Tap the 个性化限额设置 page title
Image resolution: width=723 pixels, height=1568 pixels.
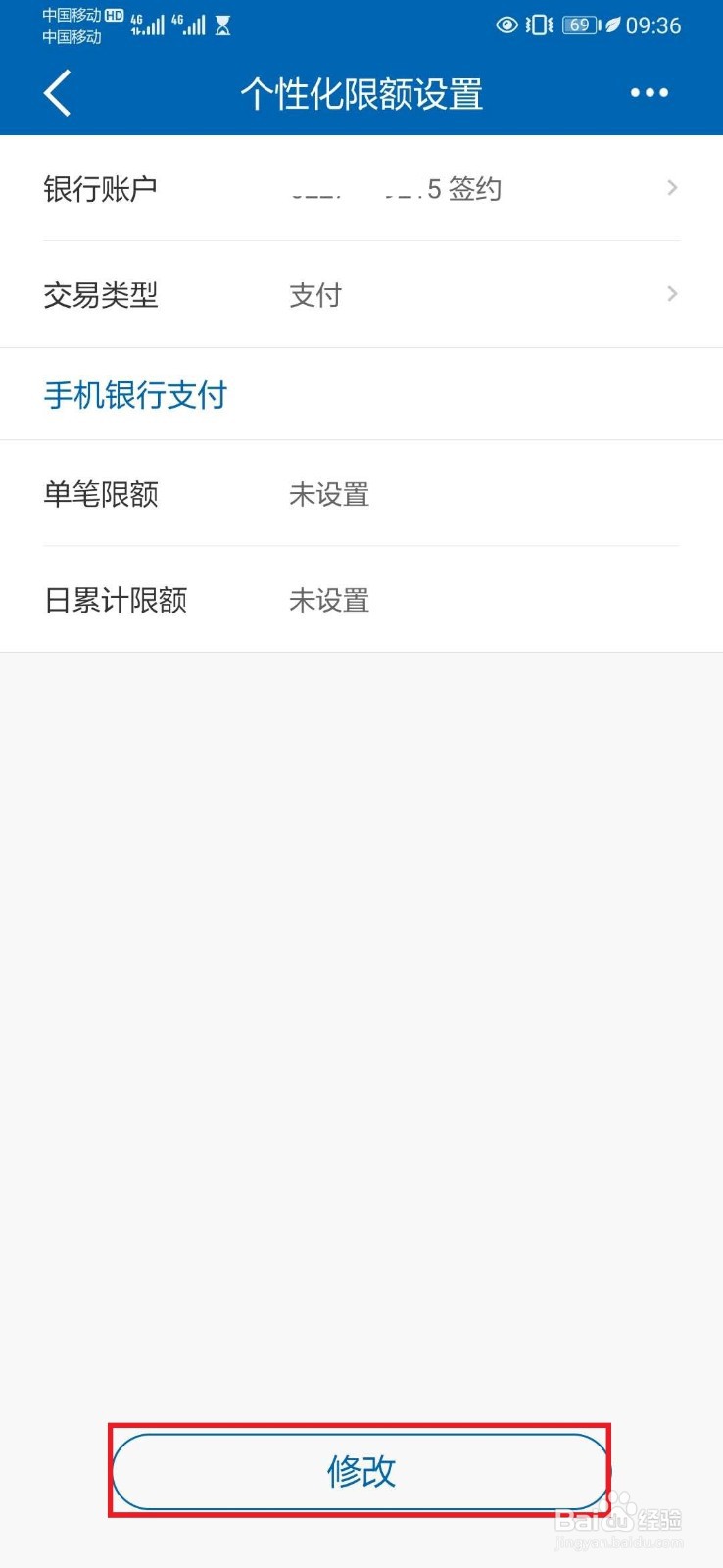pos(361,93)
